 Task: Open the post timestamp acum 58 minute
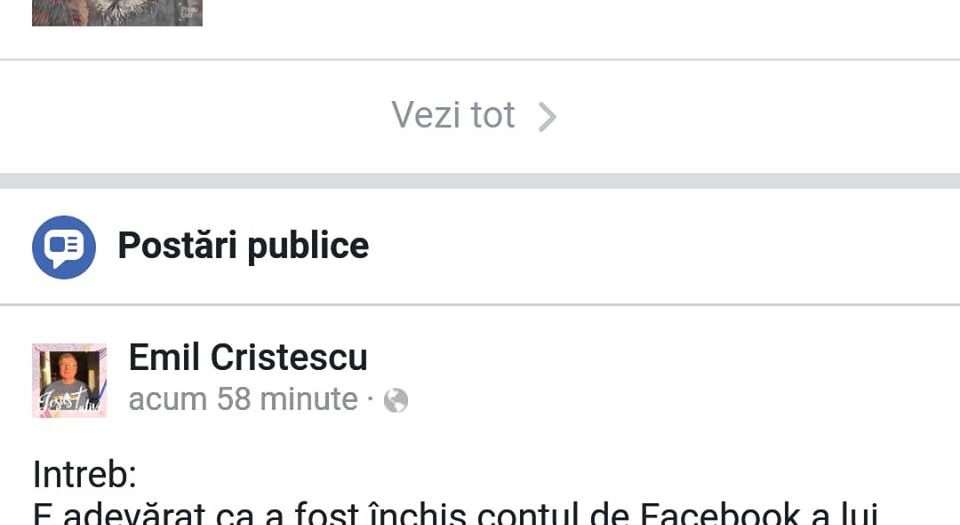click(x=243, y=400)
